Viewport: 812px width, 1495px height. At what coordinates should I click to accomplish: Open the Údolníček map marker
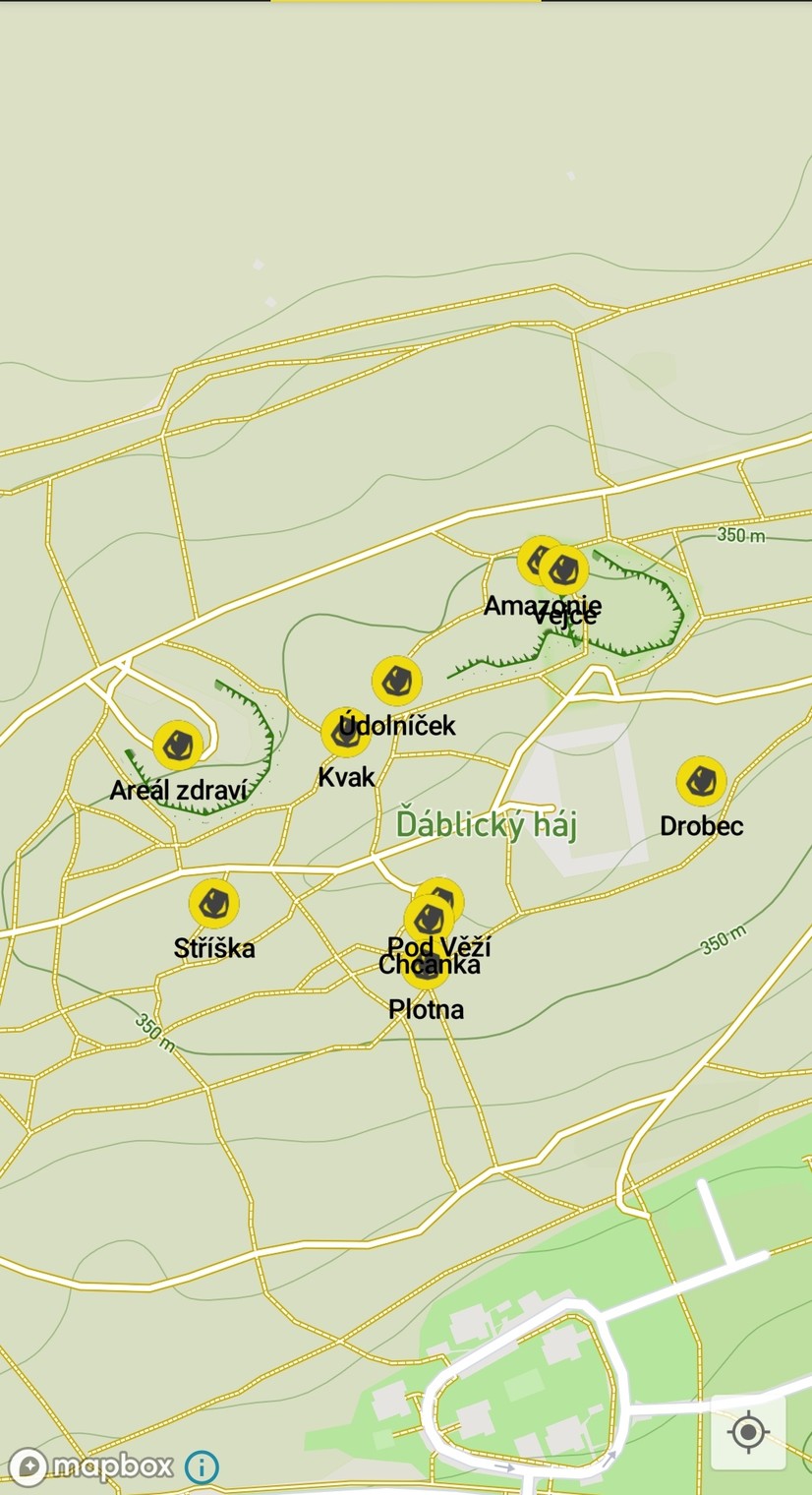tap(397, 681)
